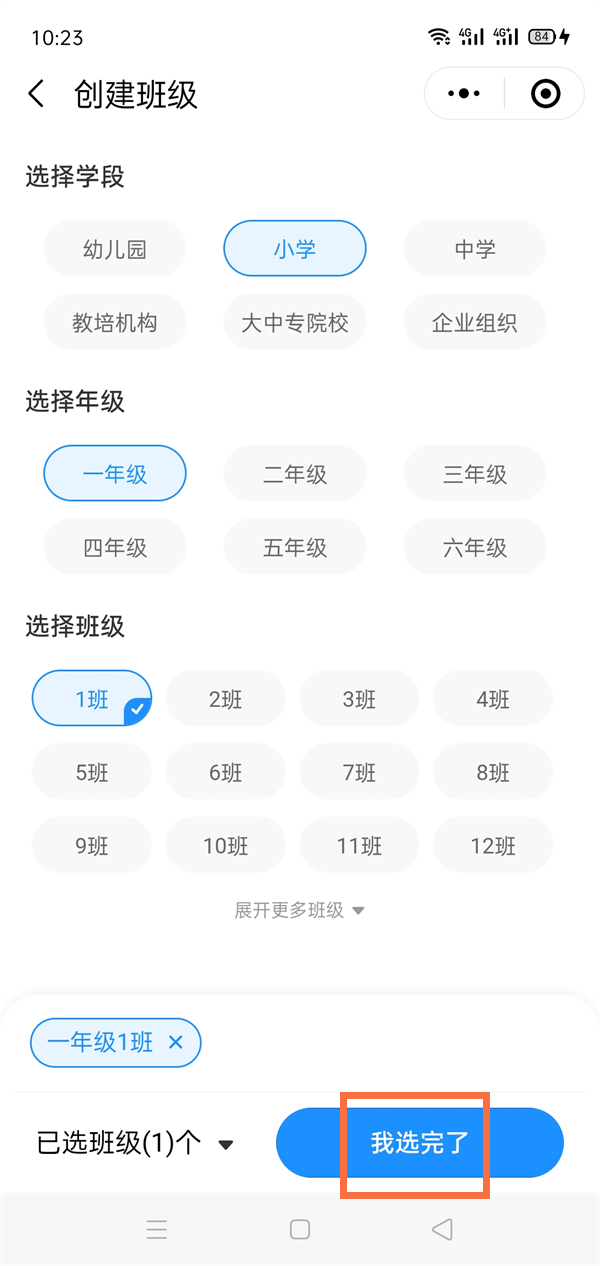Go back from 创建班级 page
This screenshot has height=1266, width=600.
[x=37, y=95]
